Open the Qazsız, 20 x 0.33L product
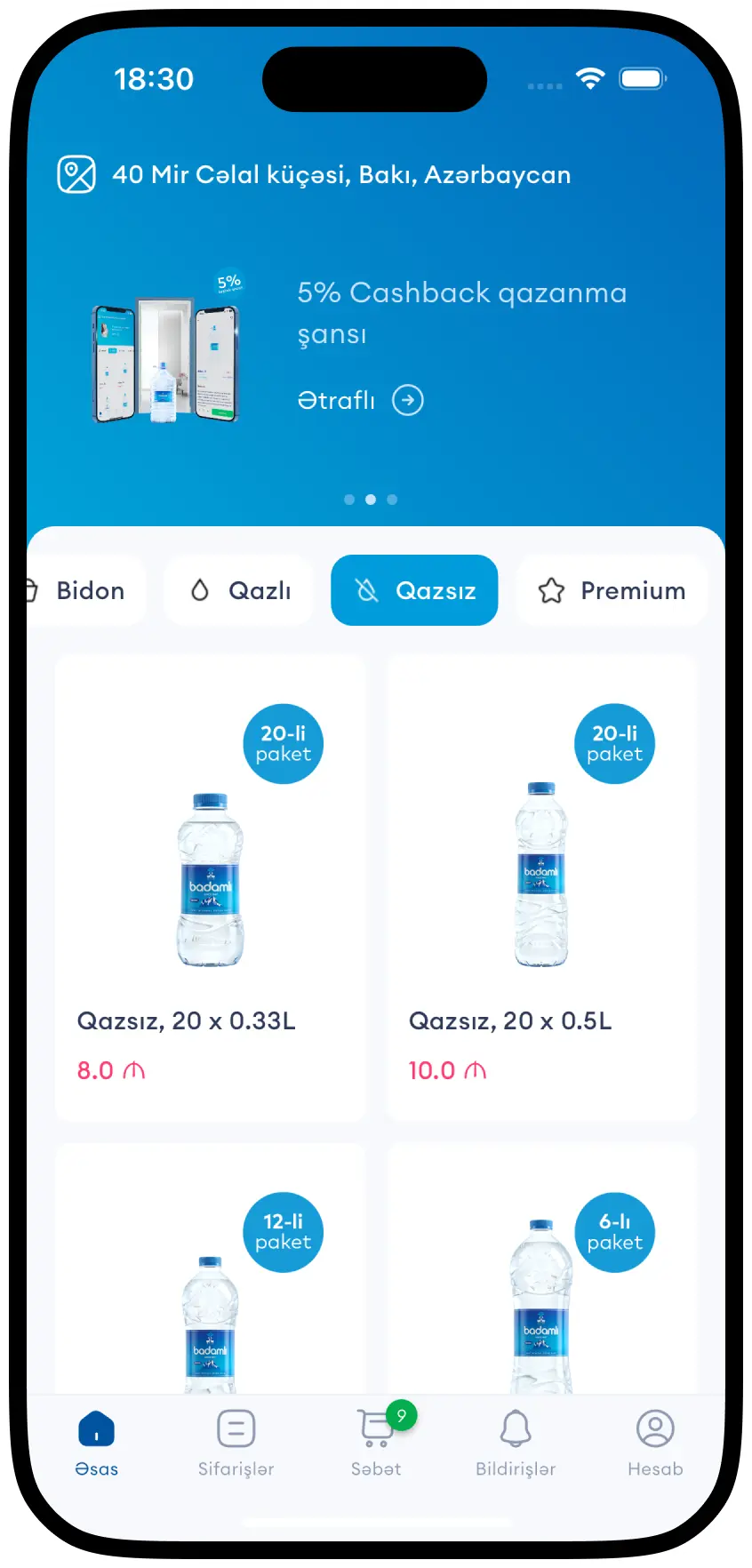Image resolution: width=752 pixels, height=1568 pixels. point(211,889)
